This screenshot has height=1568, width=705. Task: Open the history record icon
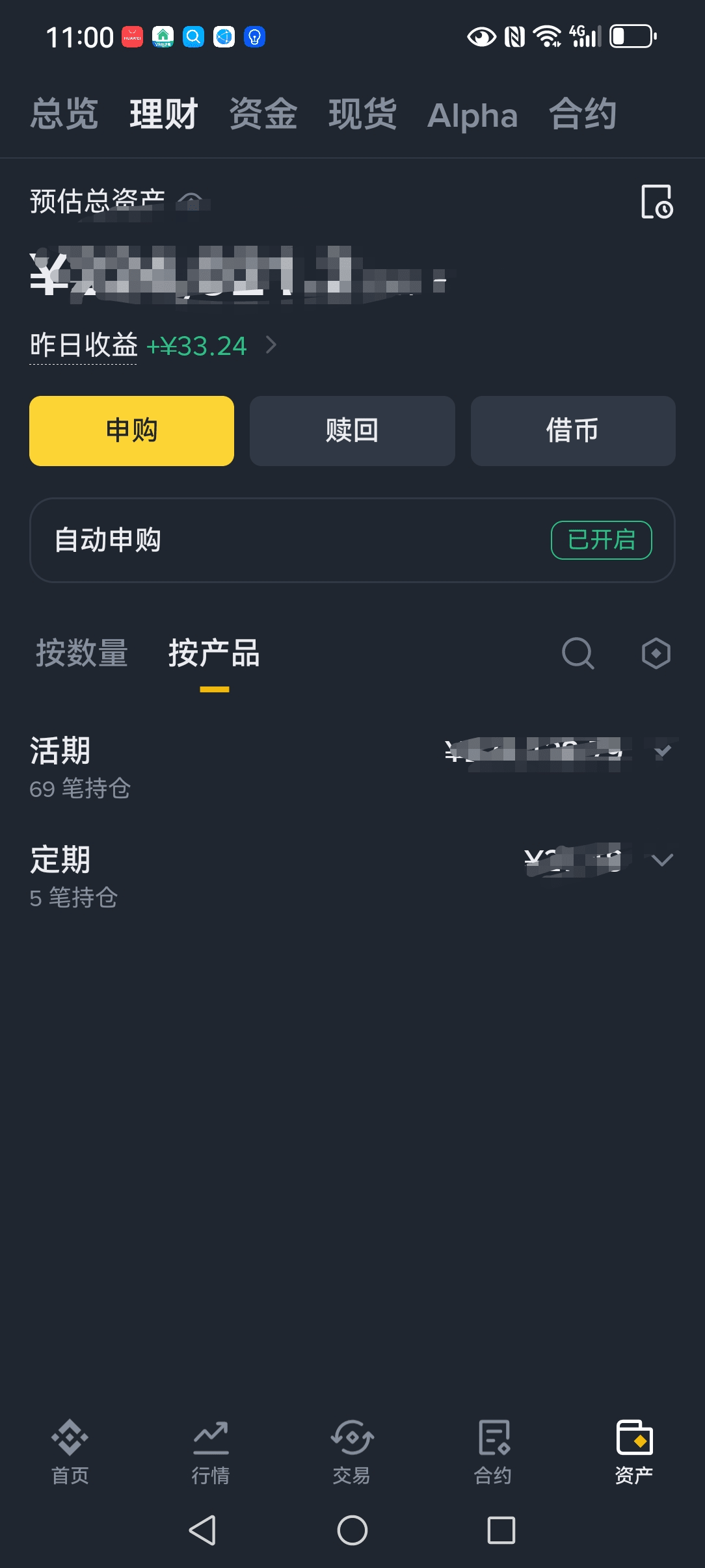[657, 202]
